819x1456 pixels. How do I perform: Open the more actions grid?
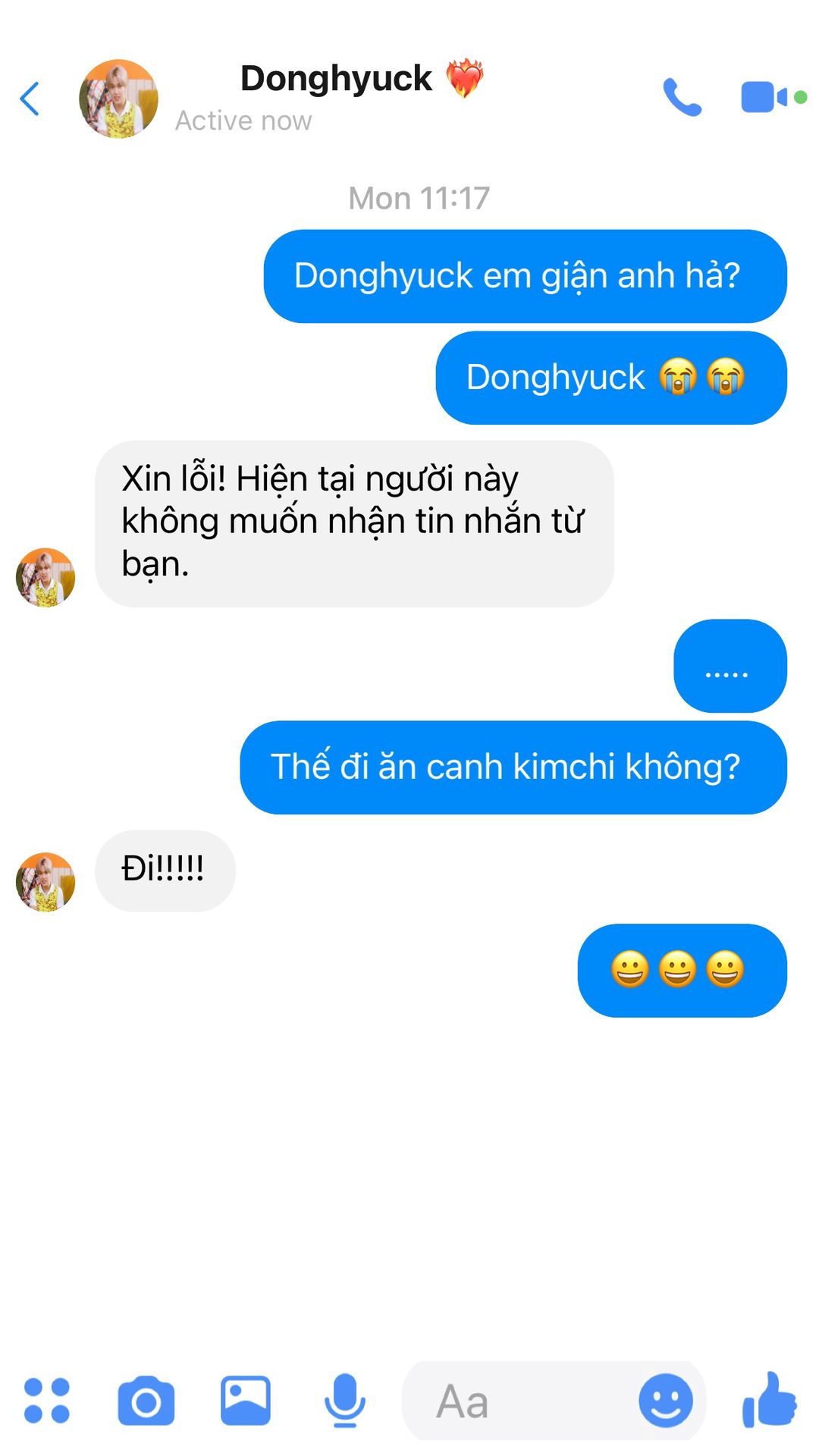(x=47, y=1400)
